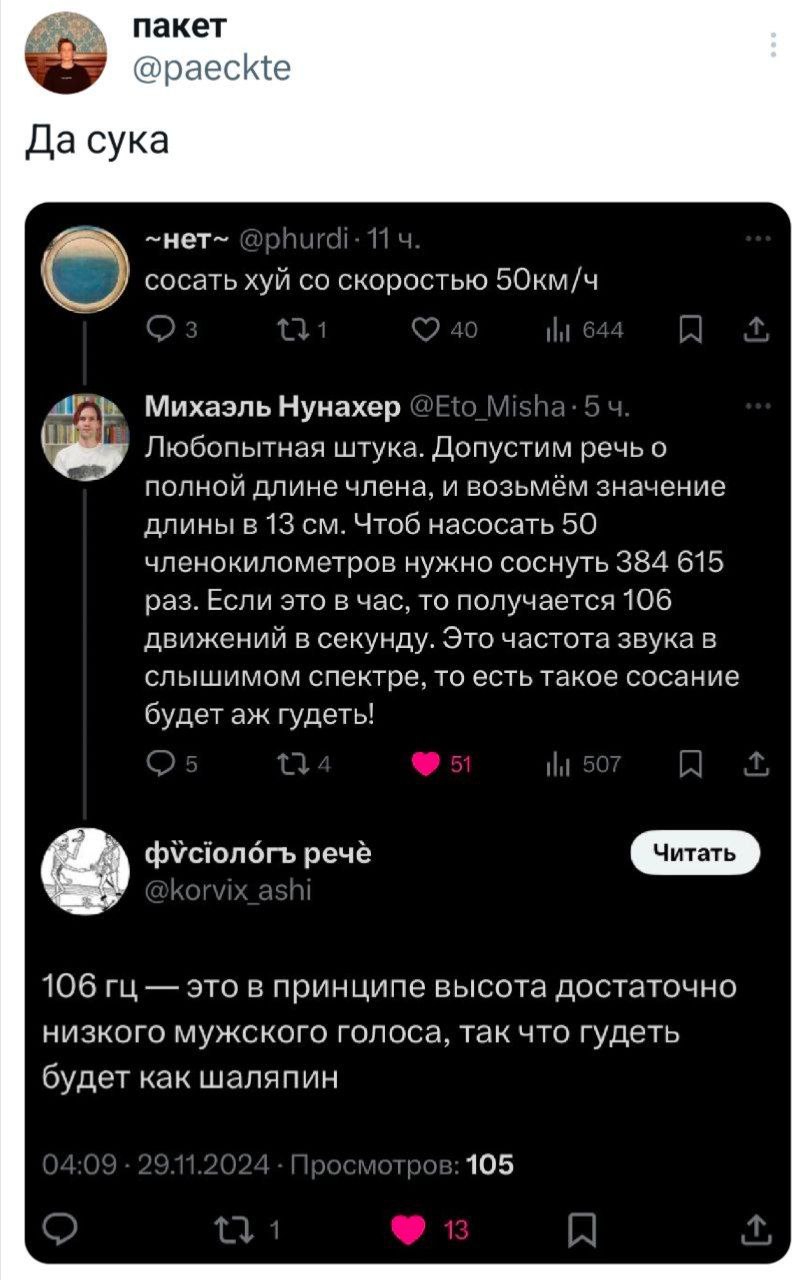Open the @paeckte profile by its handle
809x1280 pixels.
(x=211, y=68)
